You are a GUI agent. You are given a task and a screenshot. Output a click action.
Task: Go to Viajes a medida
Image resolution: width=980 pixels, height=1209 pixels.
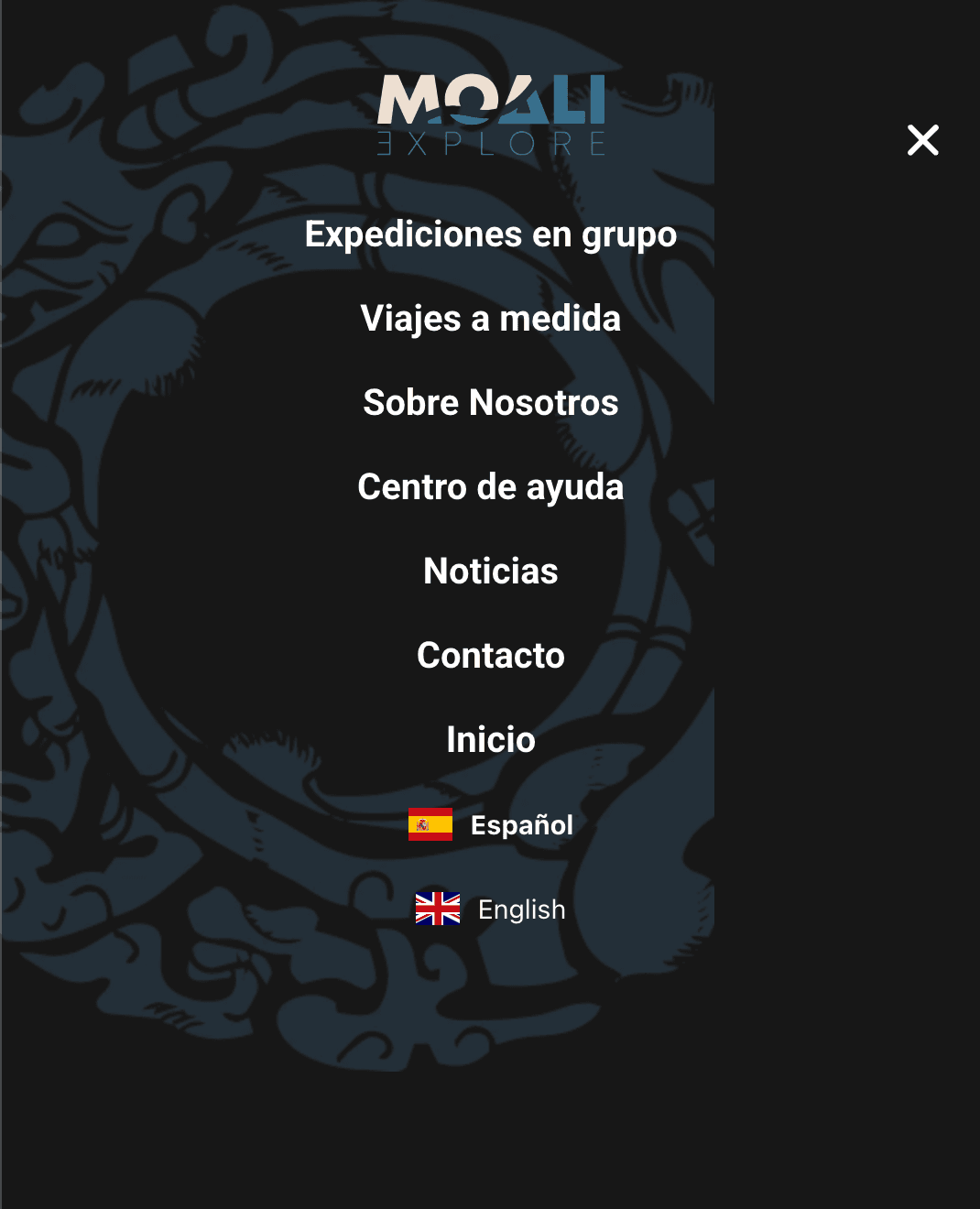491,319
